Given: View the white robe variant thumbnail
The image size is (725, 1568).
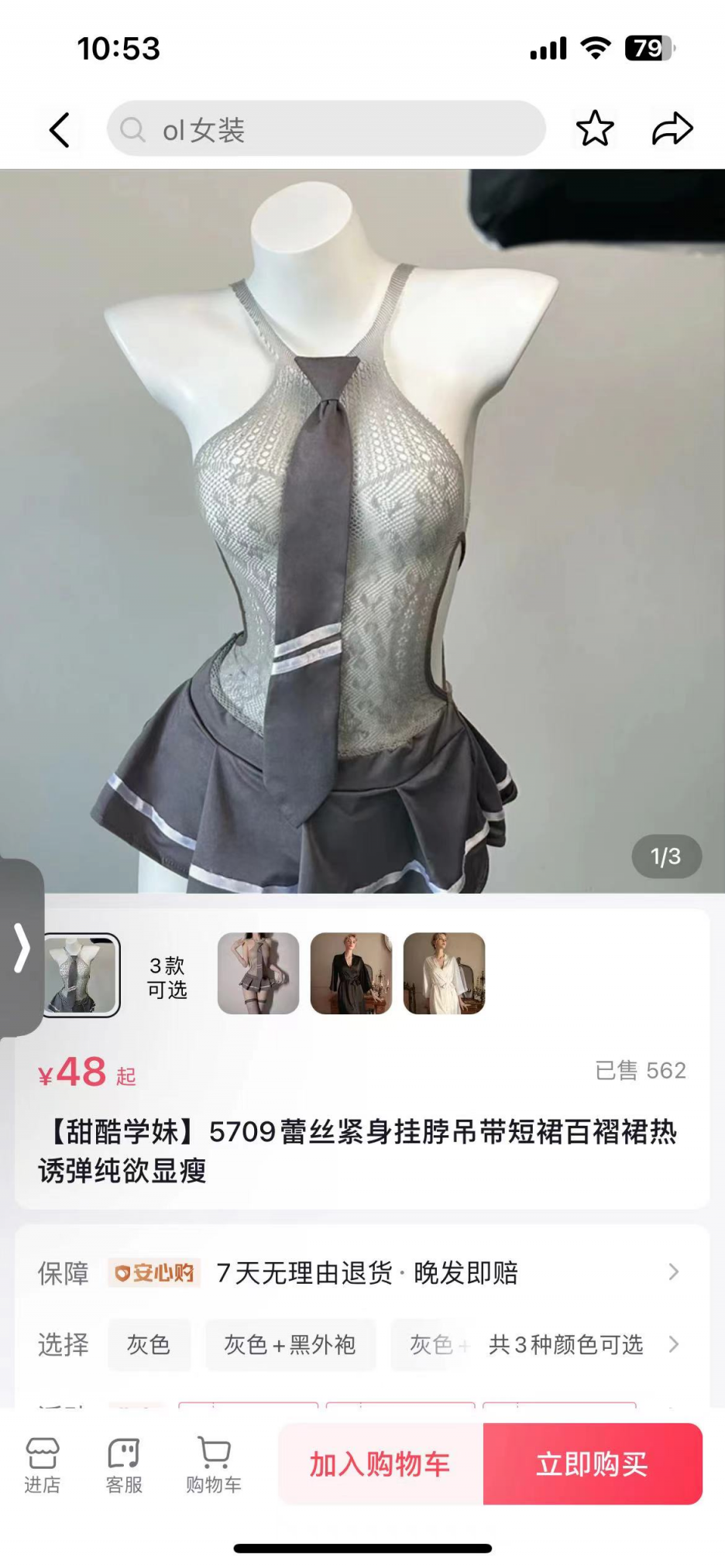Looking at the screenshot, I should click(444, 973).
